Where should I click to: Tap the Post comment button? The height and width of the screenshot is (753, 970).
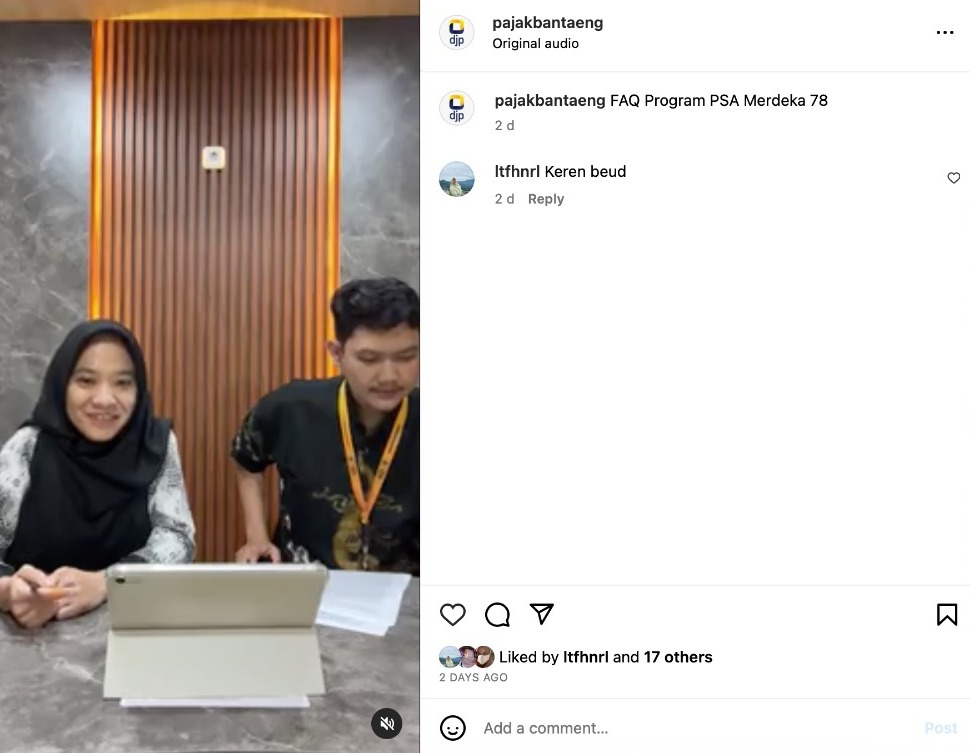(940, 728)
